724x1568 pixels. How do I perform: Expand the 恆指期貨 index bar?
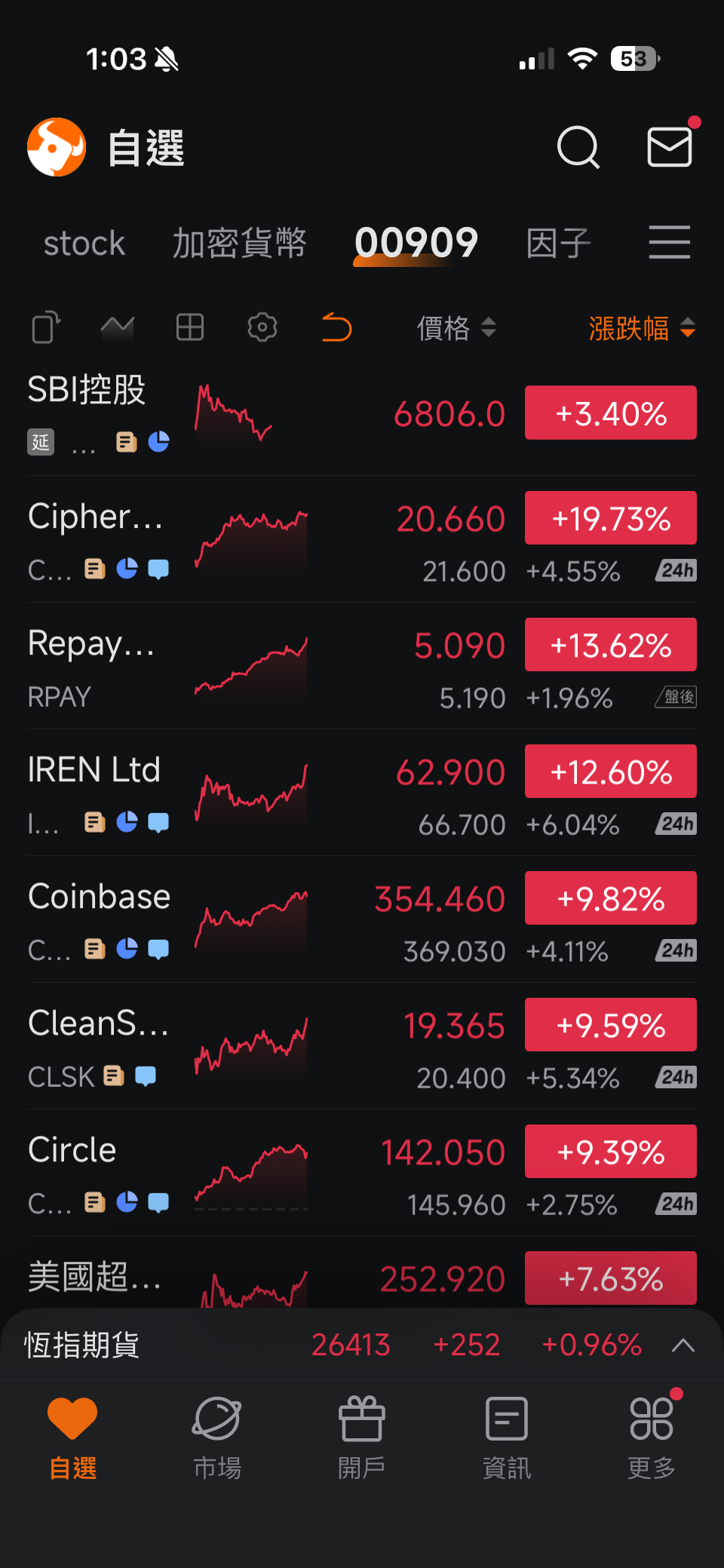(x=683, y=1346)
